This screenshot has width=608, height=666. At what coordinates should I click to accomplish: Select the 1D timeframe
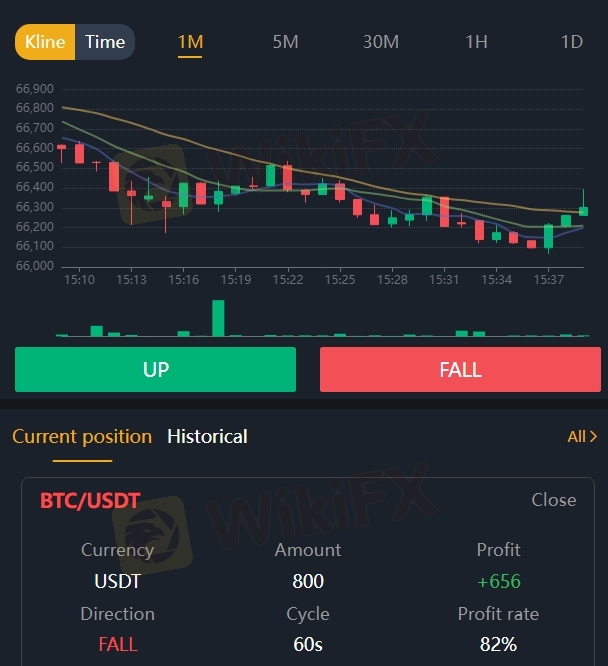[571, 42]
